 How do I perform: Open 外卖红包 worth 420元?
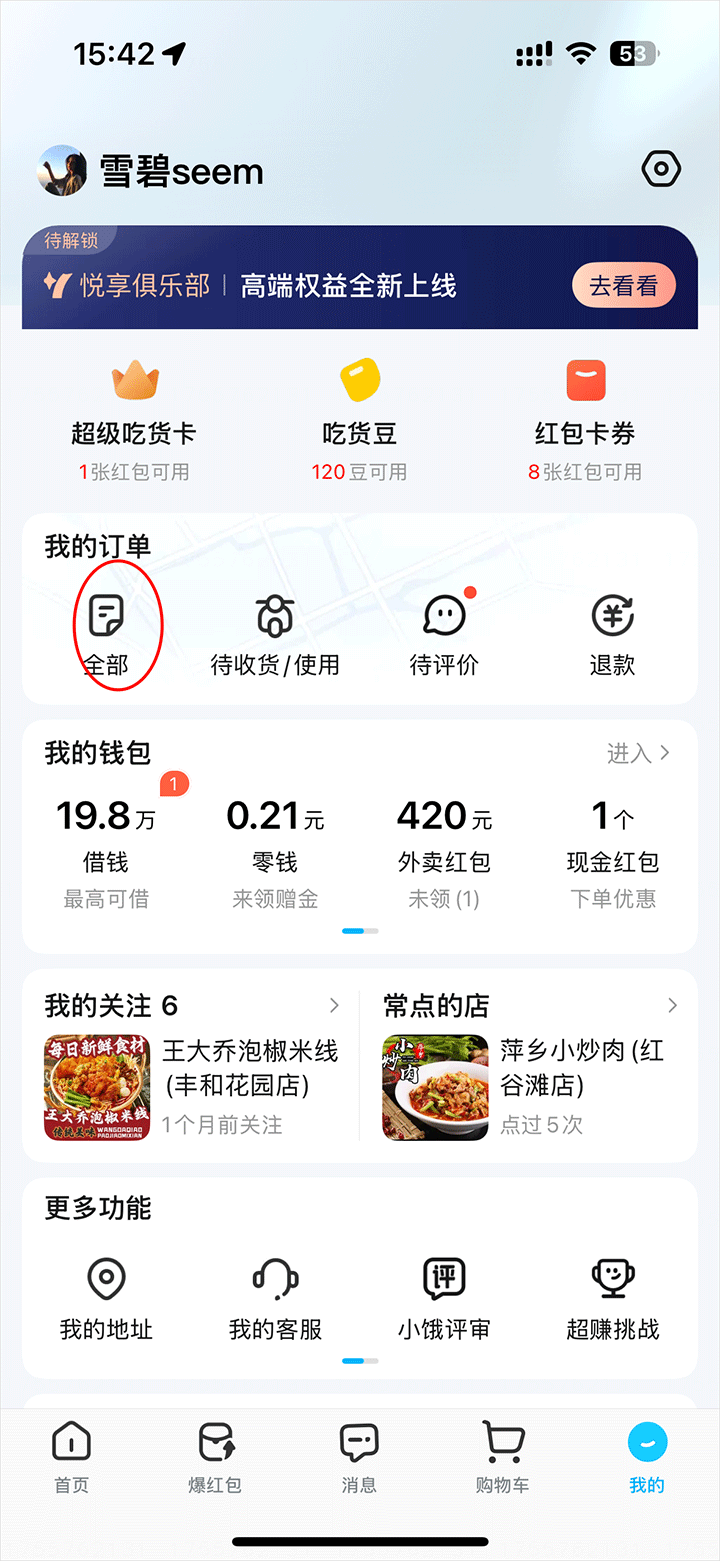tap(444, 850)
